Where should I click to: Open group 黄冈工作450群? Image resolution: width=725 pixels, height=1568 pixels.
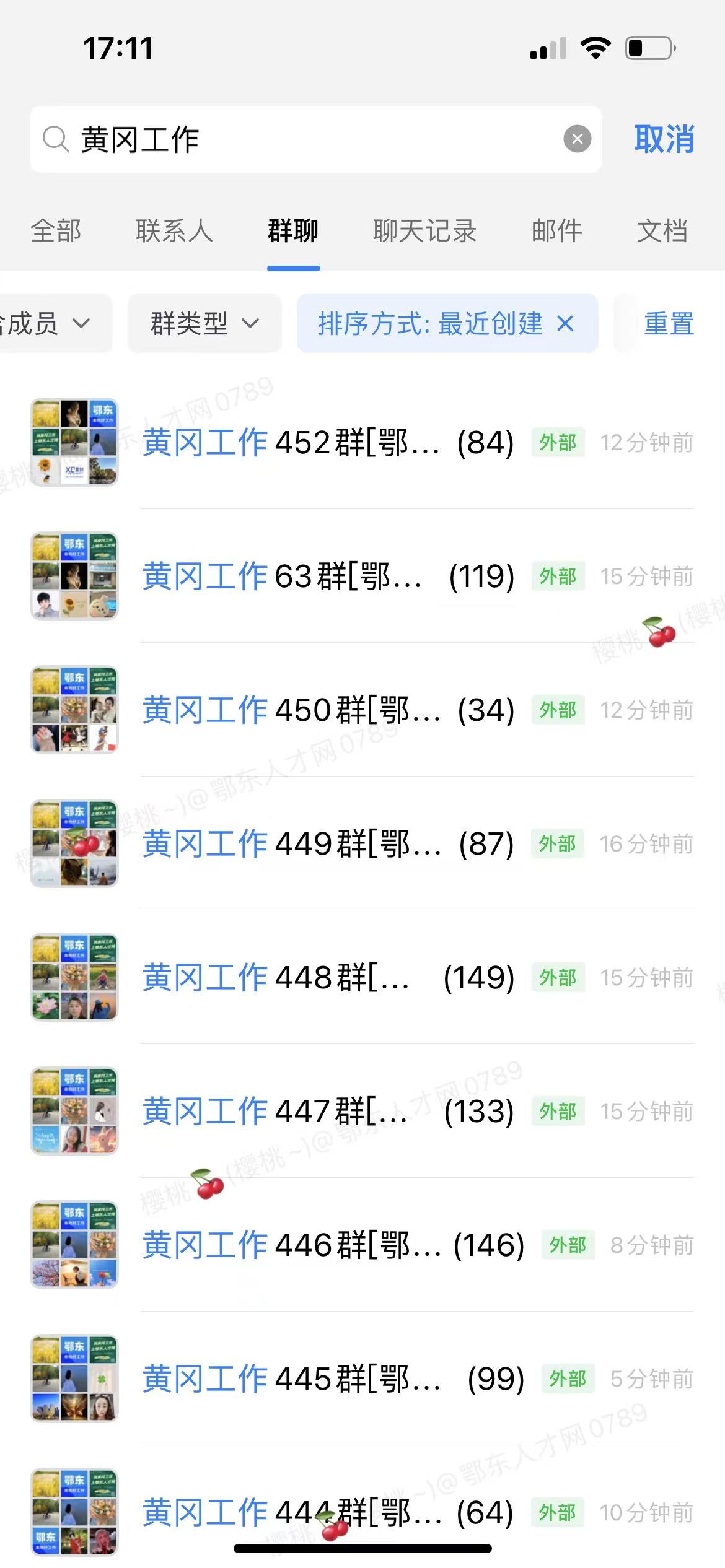362,710
